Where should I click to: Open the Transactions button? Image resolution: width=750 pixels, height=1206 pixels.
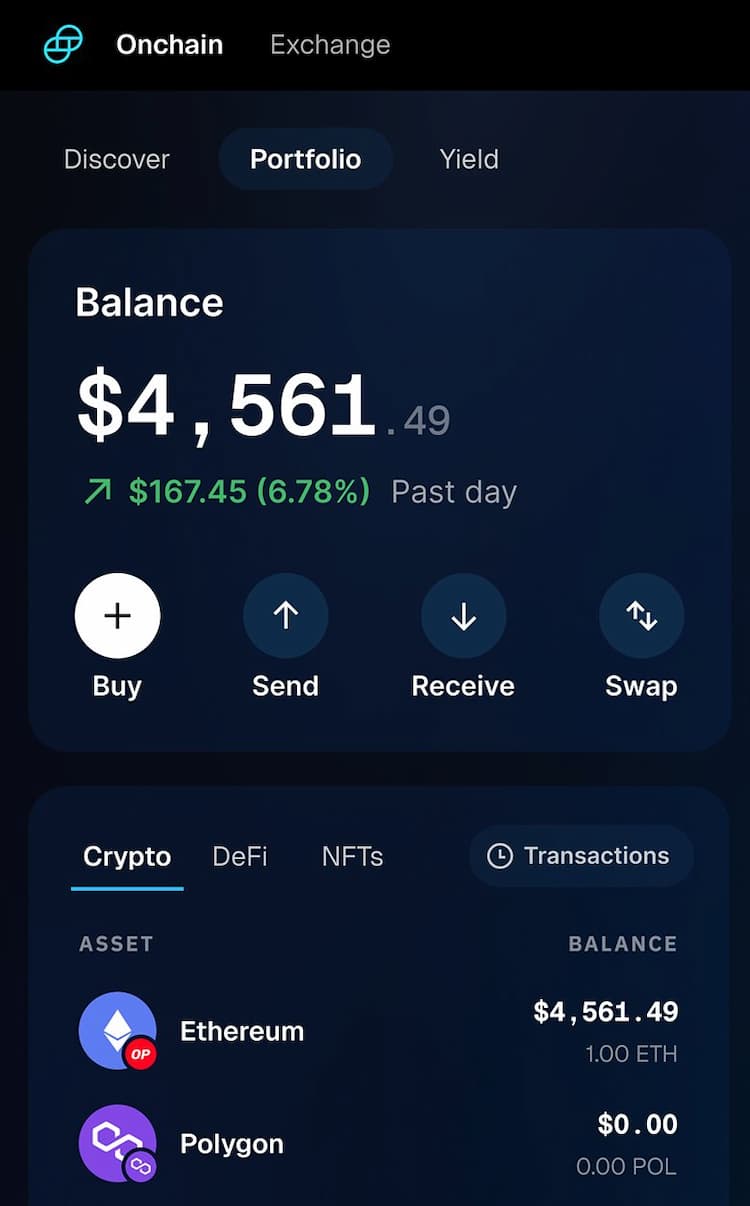(580, 856)
